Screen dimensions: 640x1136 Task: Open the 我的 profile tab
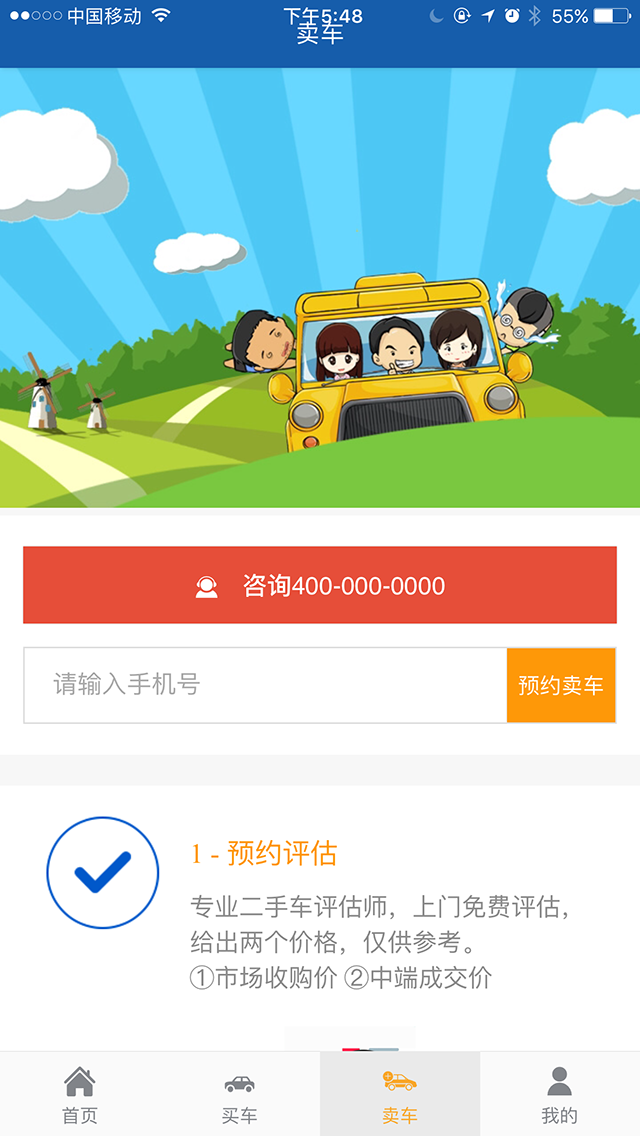point(560,1094)
